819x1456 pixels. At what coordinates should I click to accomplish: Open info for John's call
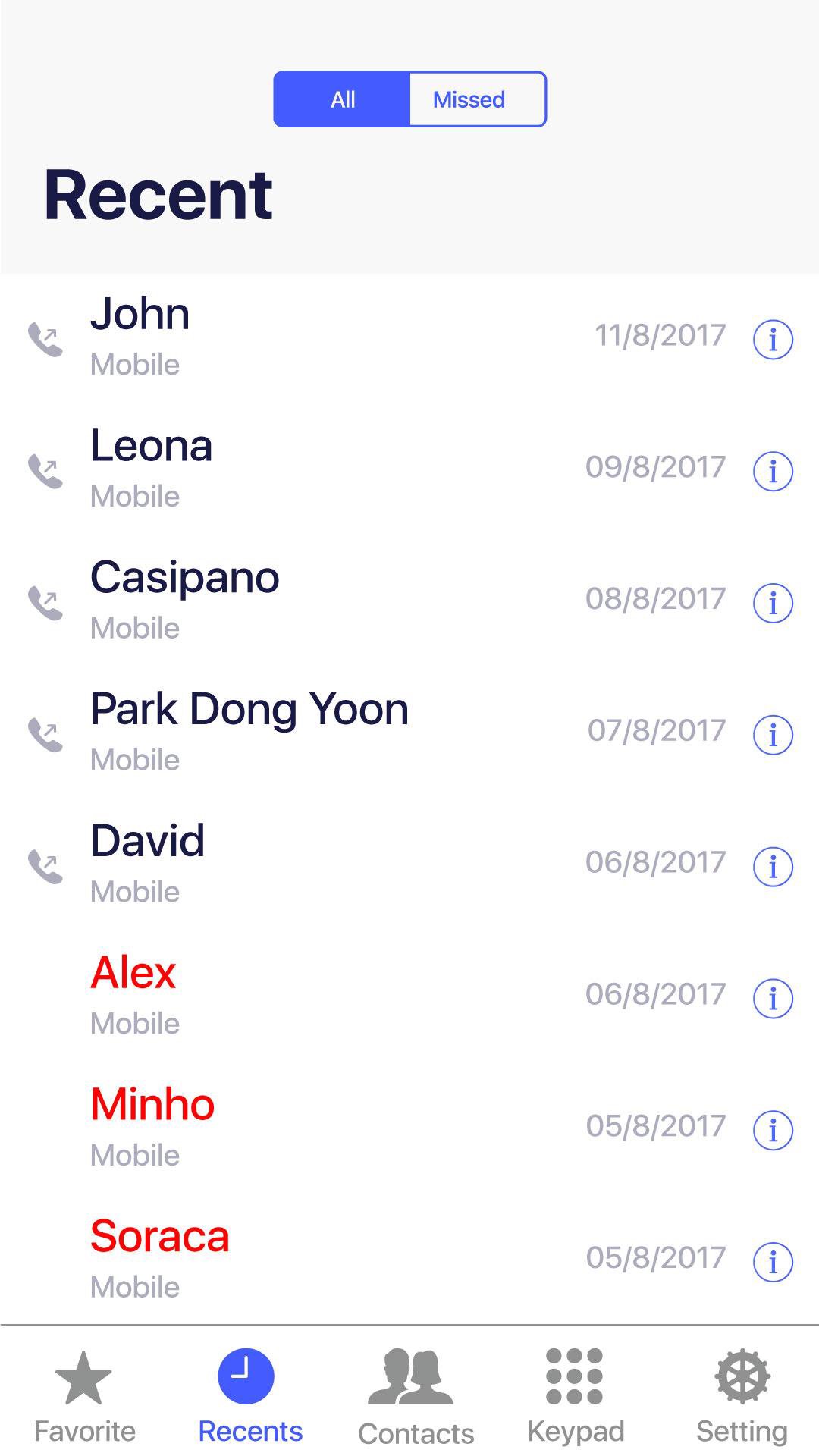tap(772, 339)
